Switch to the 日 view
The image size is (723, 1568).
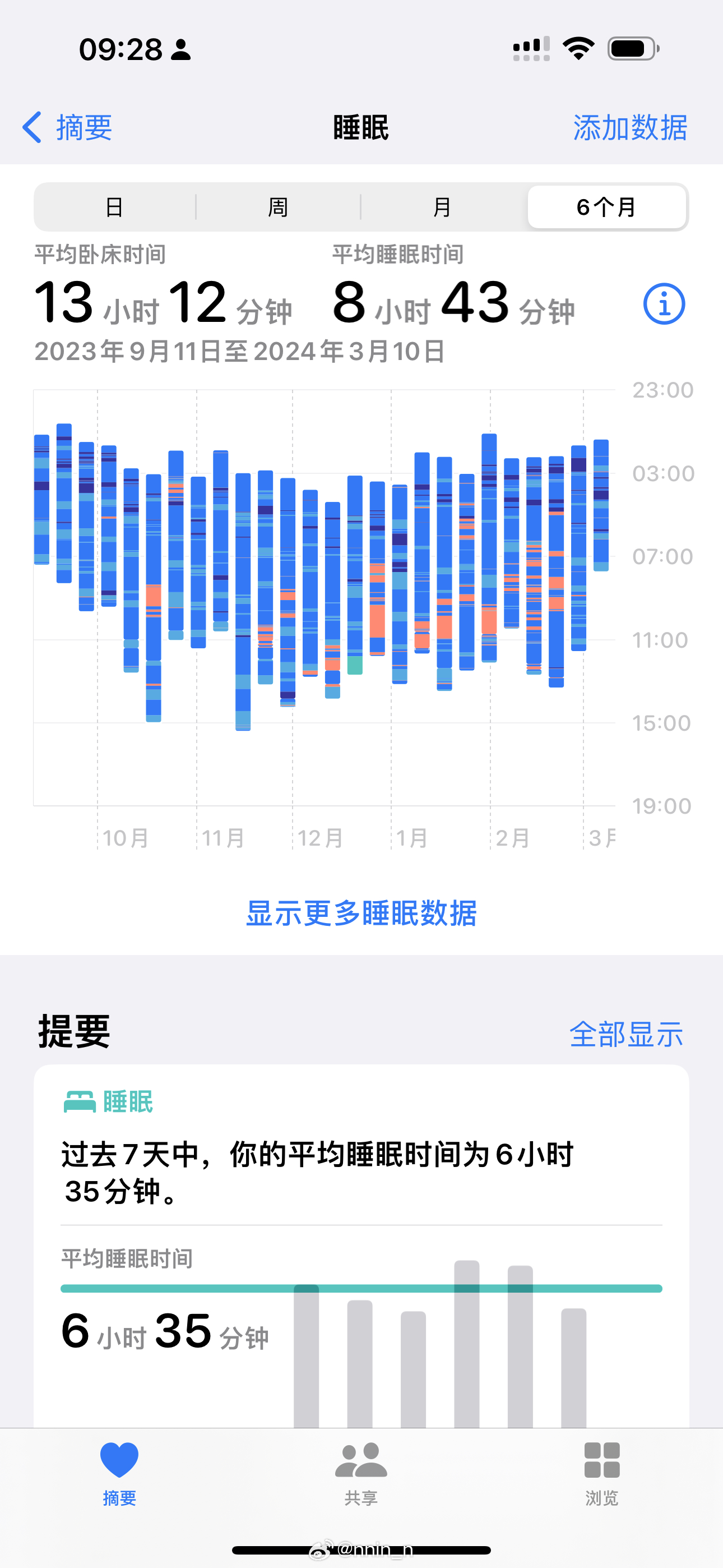(x=114, y=207)
